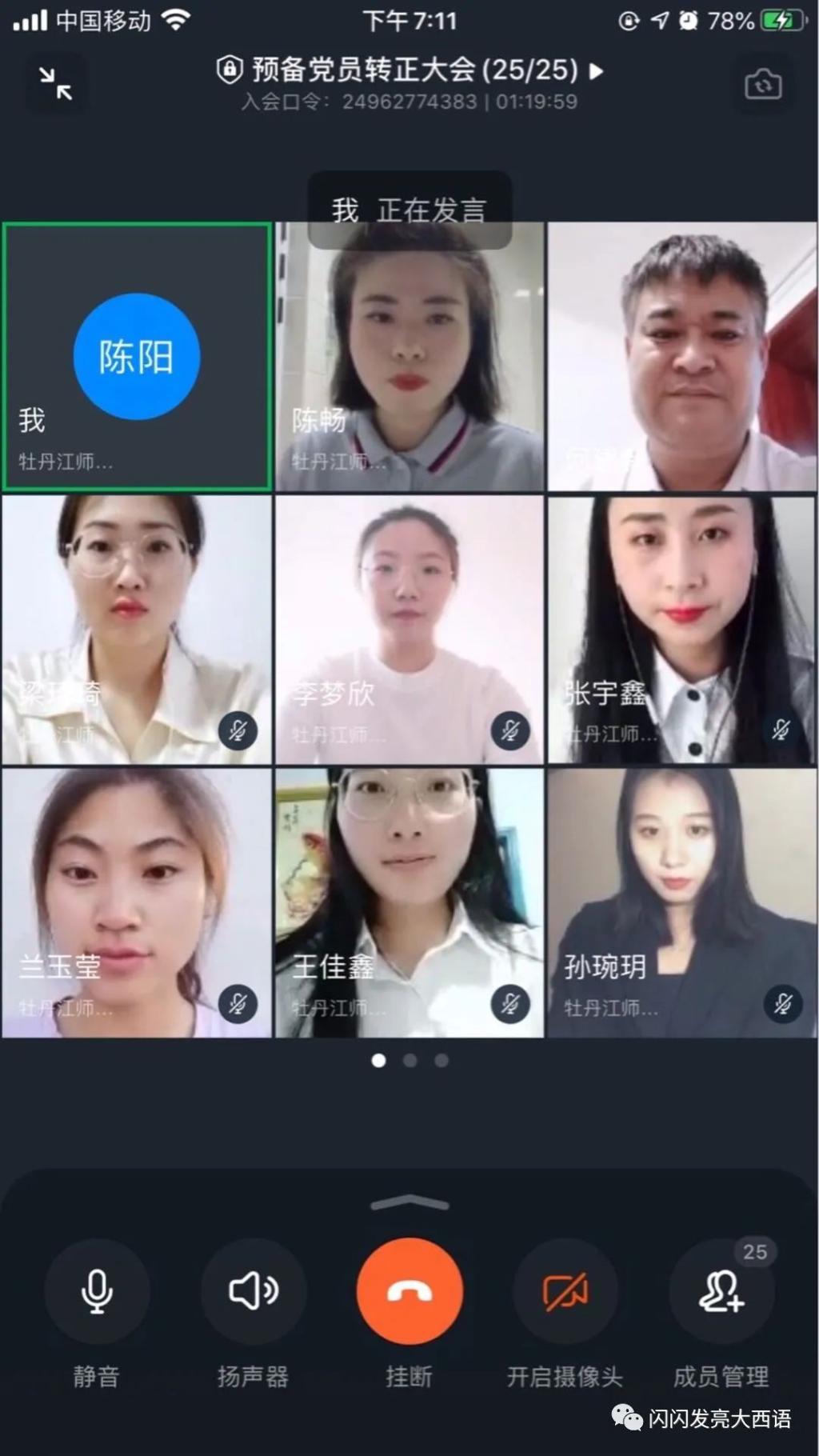819x1456 pixels.
Task: Hang up with the 挂断 button
Action: pyautogui.click(x=409, y=1290)
